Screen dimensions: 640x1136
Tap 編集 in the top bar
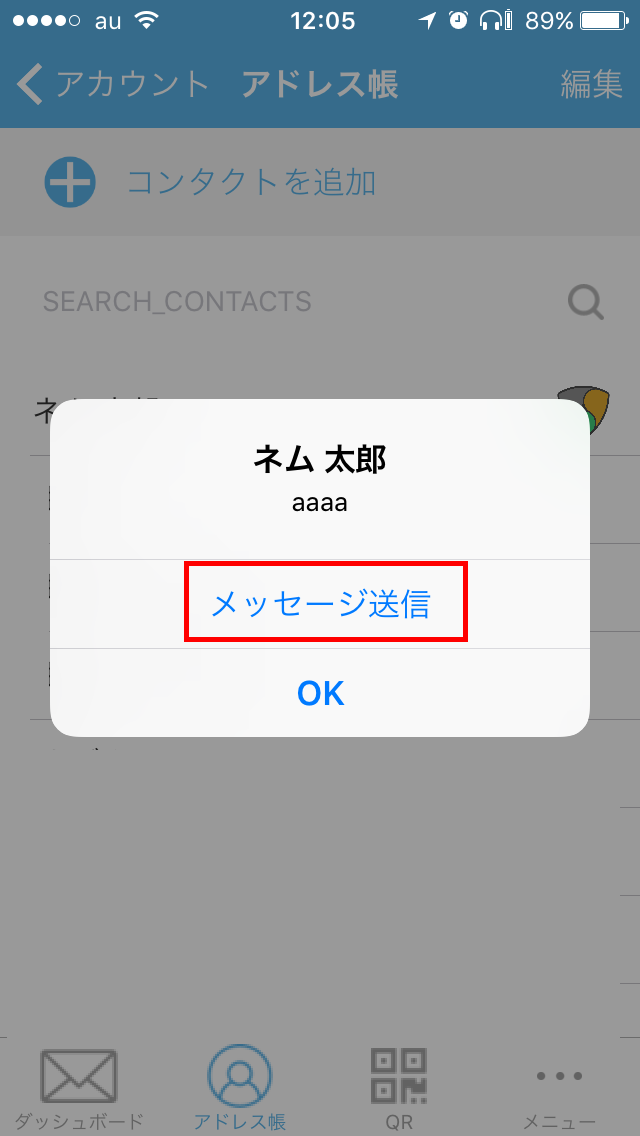pos(591,85)
